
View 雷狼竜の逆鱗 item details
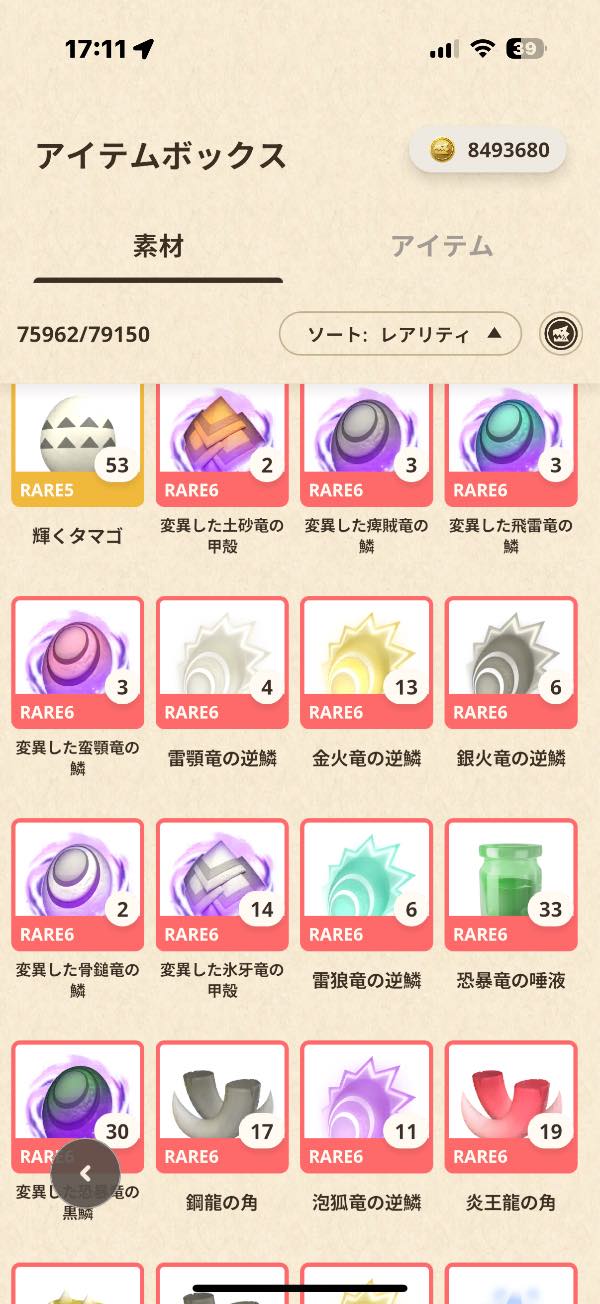[366, 884]
